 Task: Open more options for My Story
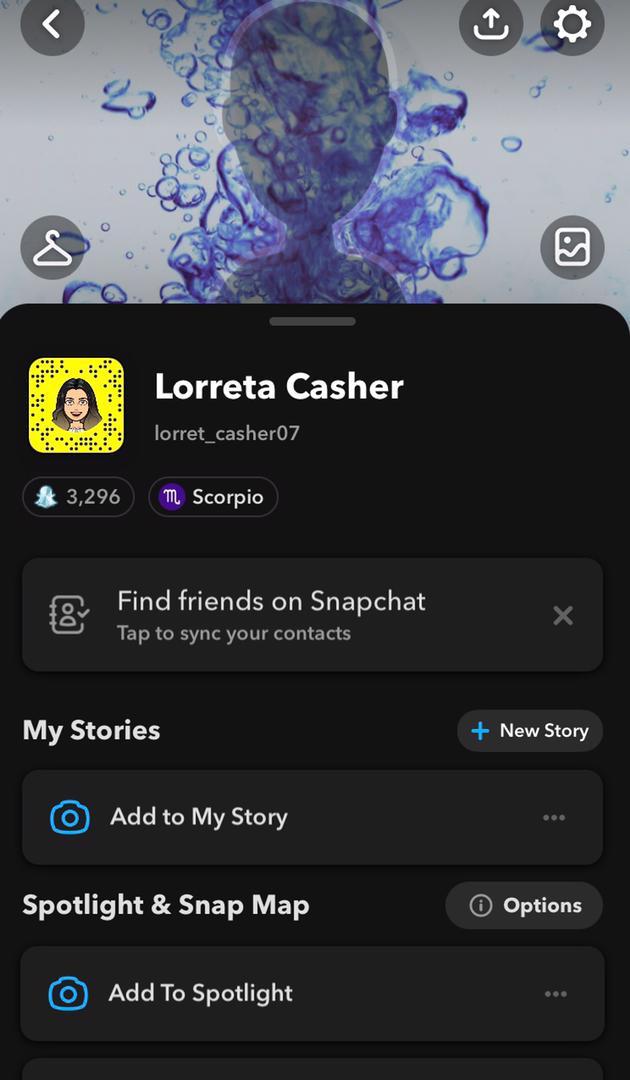554,818
